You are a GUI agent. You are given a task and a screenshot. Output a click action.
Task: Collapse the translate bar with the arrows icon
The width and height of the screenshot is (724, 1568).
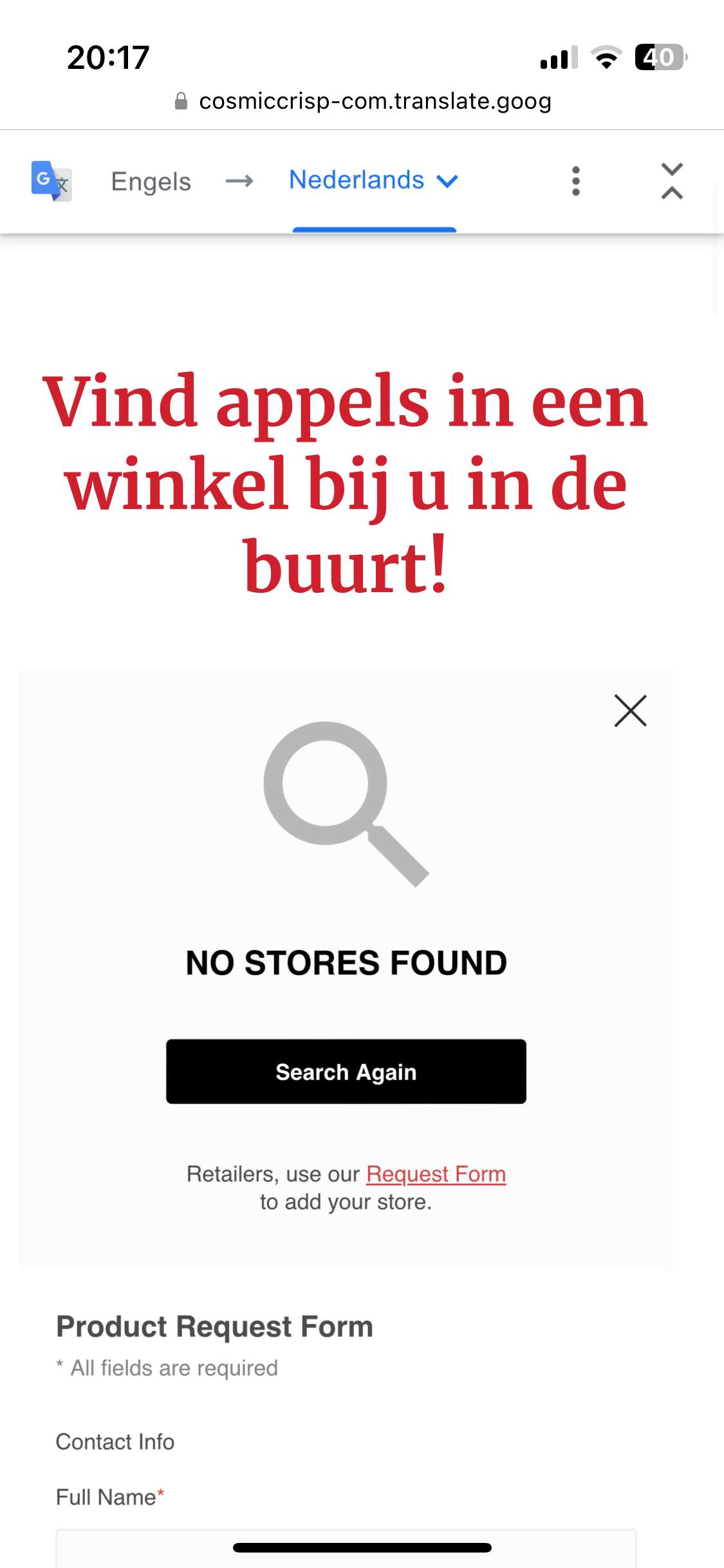[672, 181]
